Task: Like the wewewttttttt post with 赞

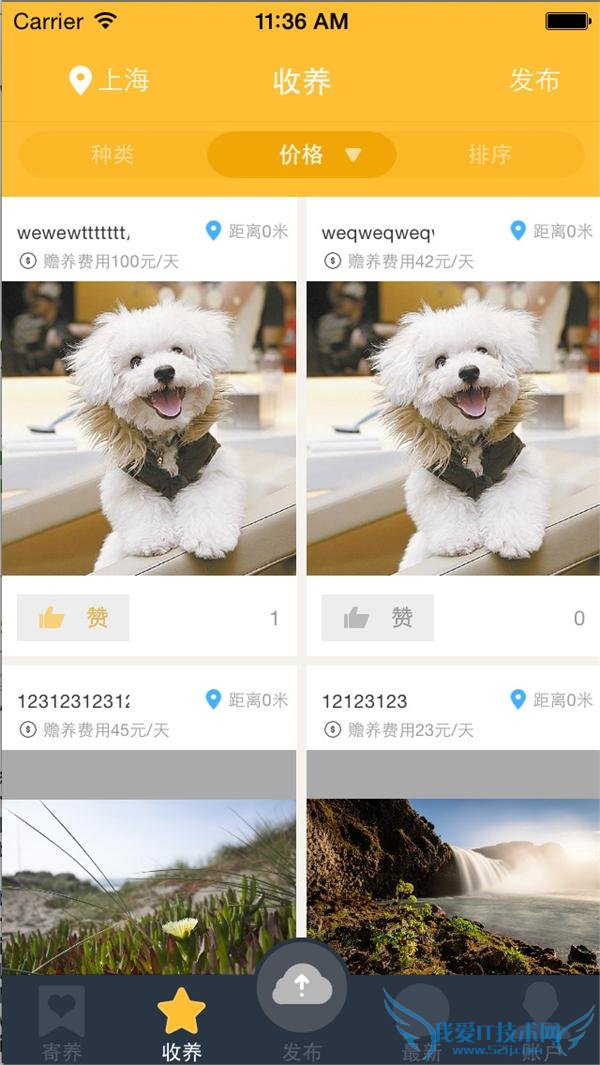Action: (x=73, y=618)
